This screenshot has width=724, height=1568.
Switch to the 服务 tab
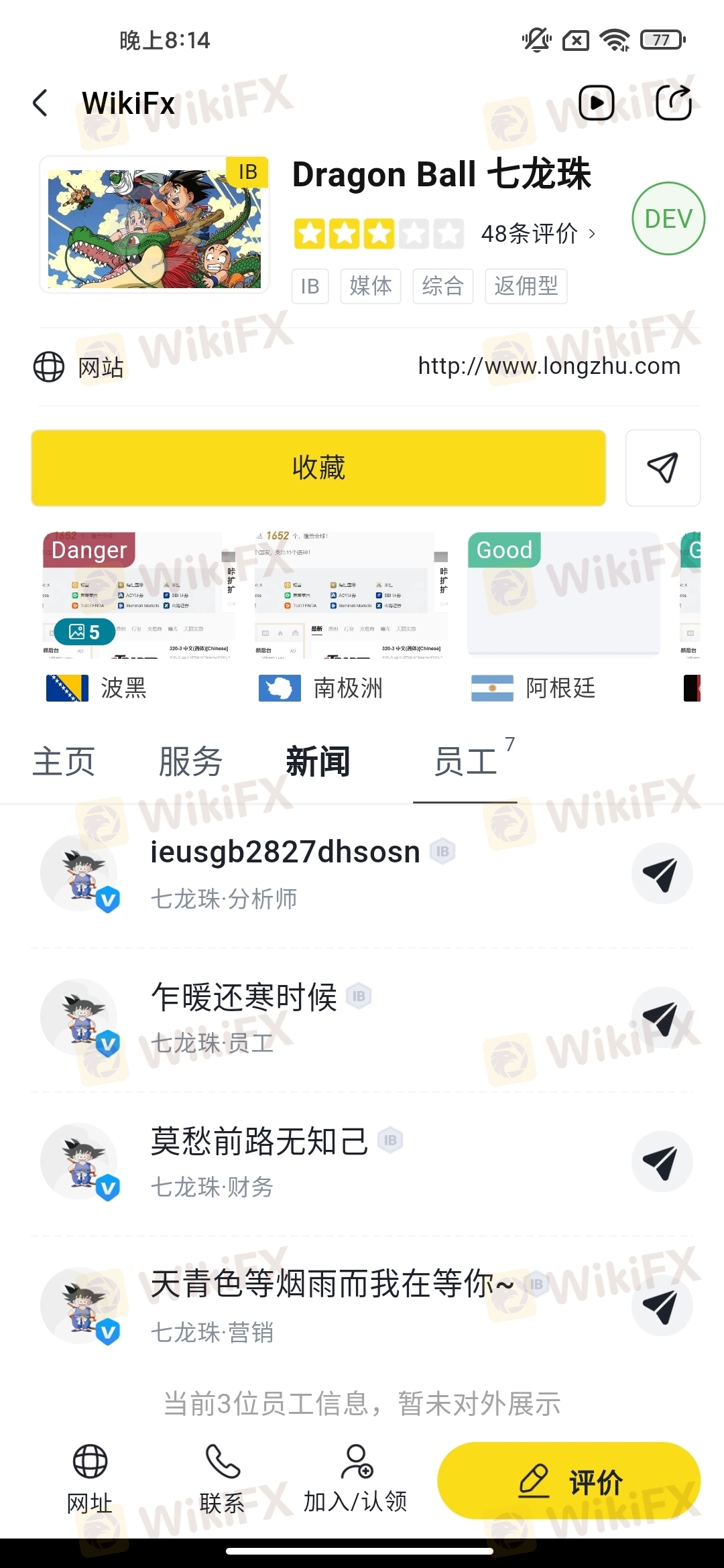(x=190, y=763)
